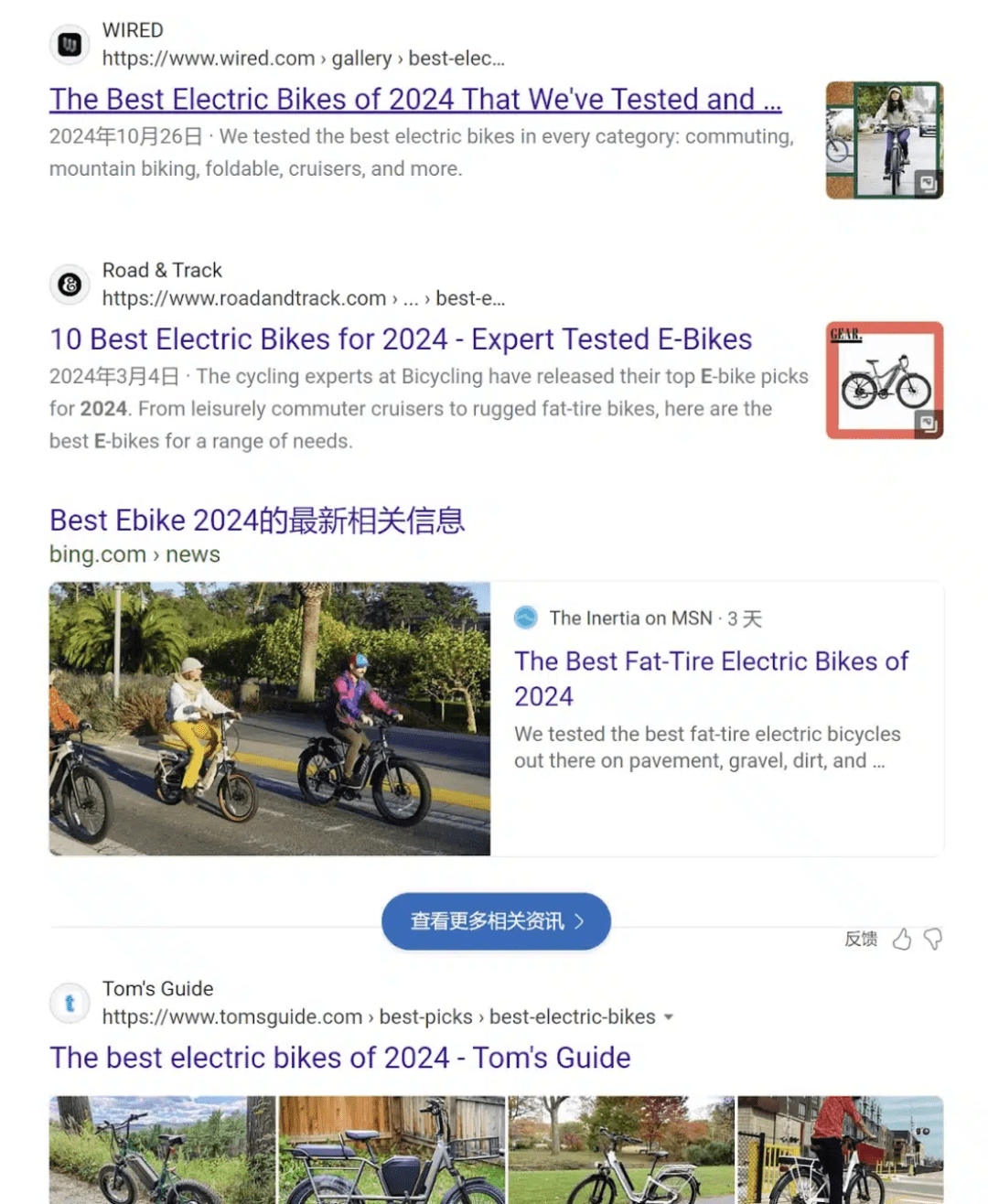This screenshot has width=988, height=1204.
Task: Expand the dropdown arrow beside tomsguide.com URL
Action: (669, 1017)
